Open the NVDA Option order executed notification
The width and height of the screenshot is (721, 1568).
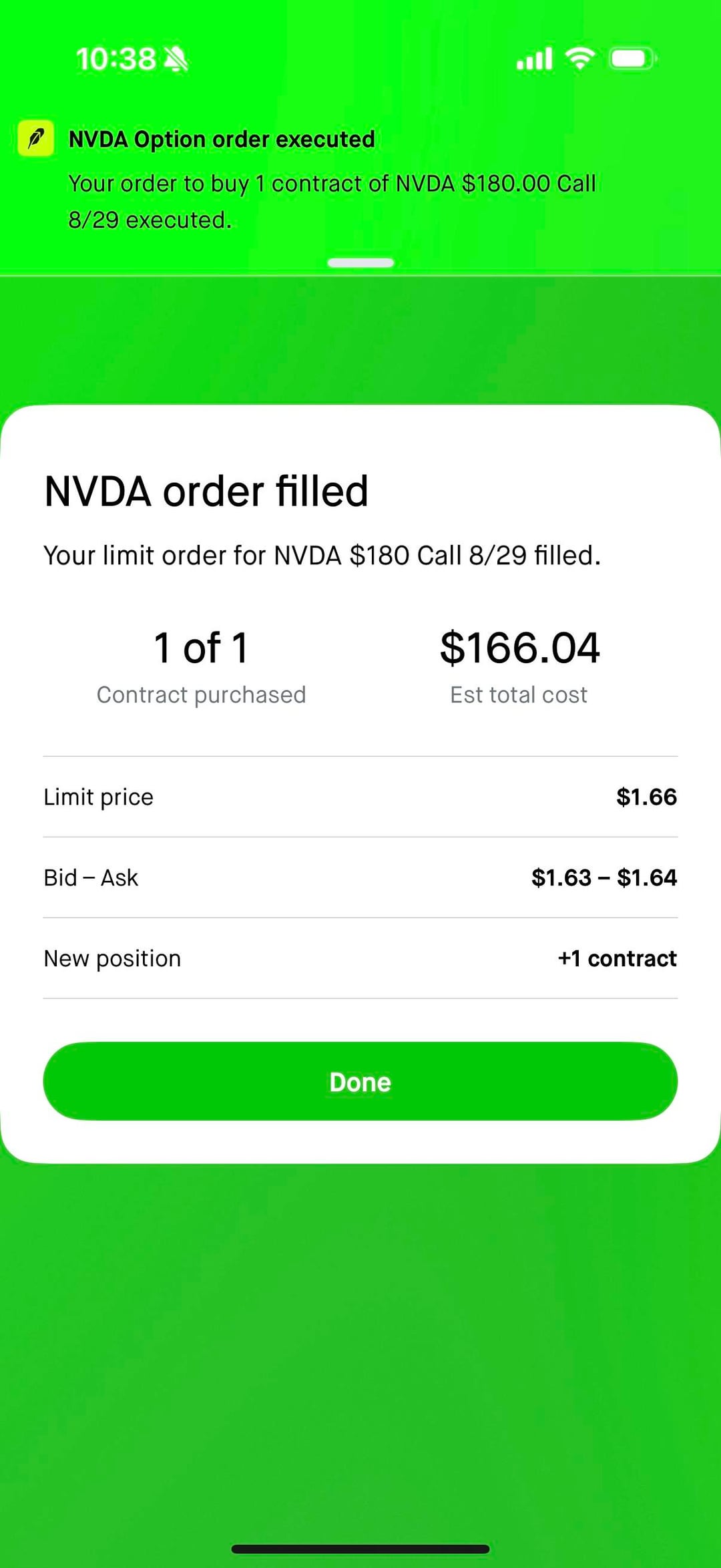coord(360,179)
